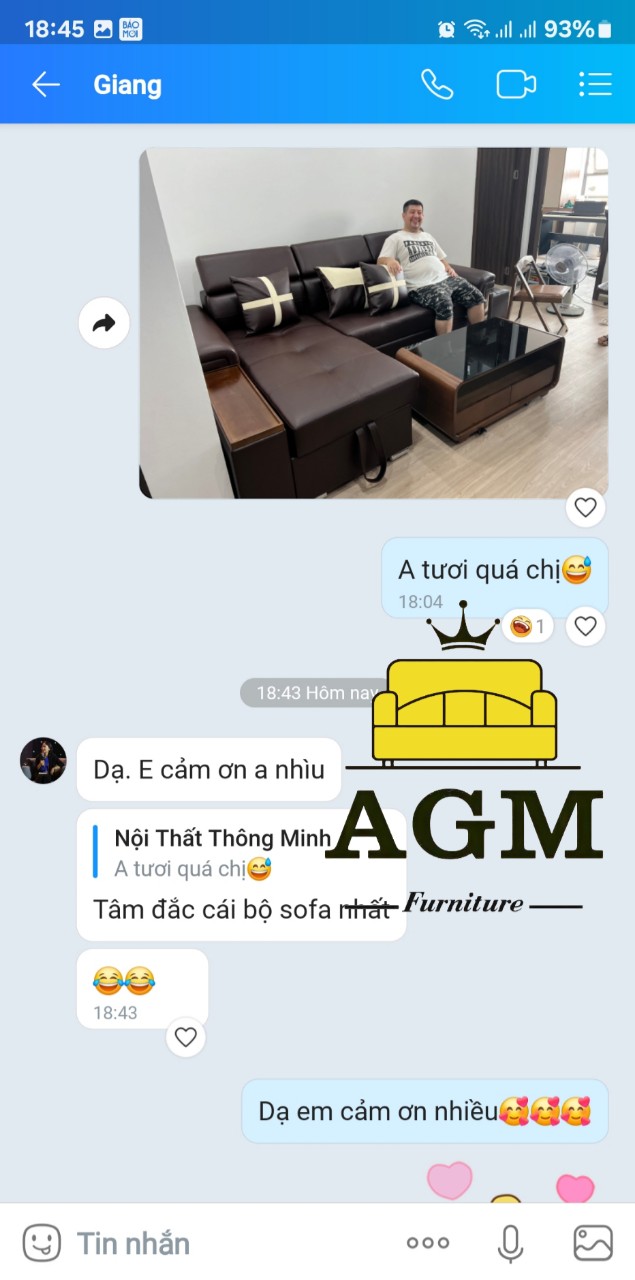
Task: React with heart to "A tươi quá chị" message
Action: [x=586, y=627]
